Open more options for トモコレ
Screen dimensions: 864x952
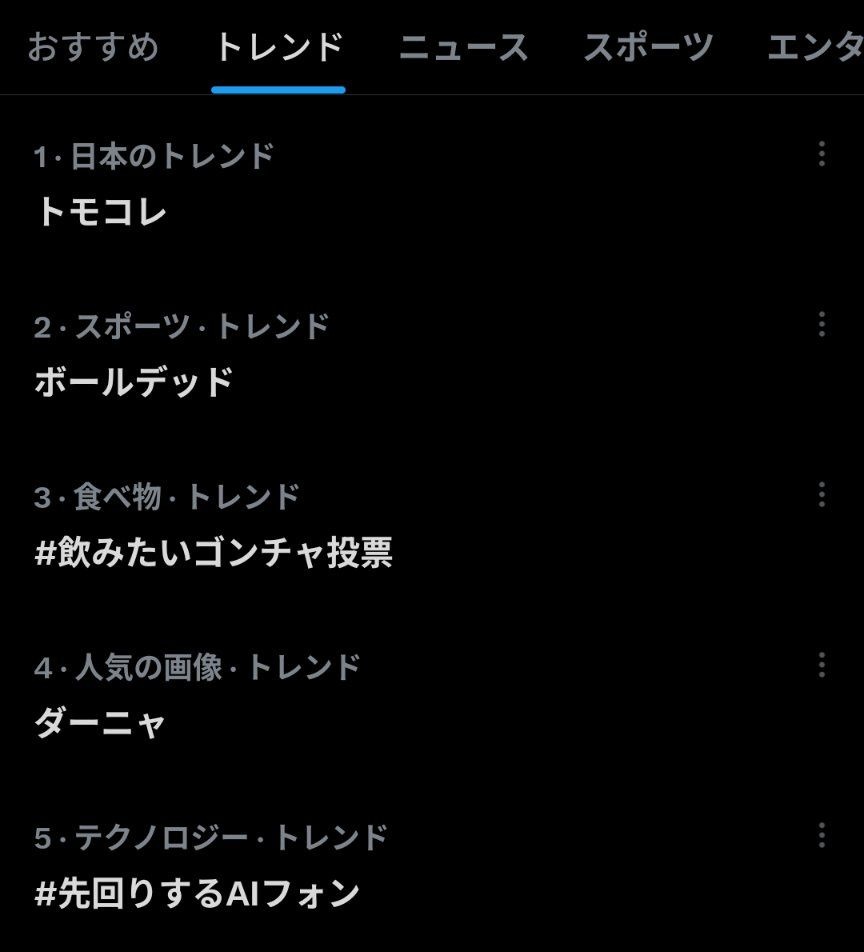822,154
